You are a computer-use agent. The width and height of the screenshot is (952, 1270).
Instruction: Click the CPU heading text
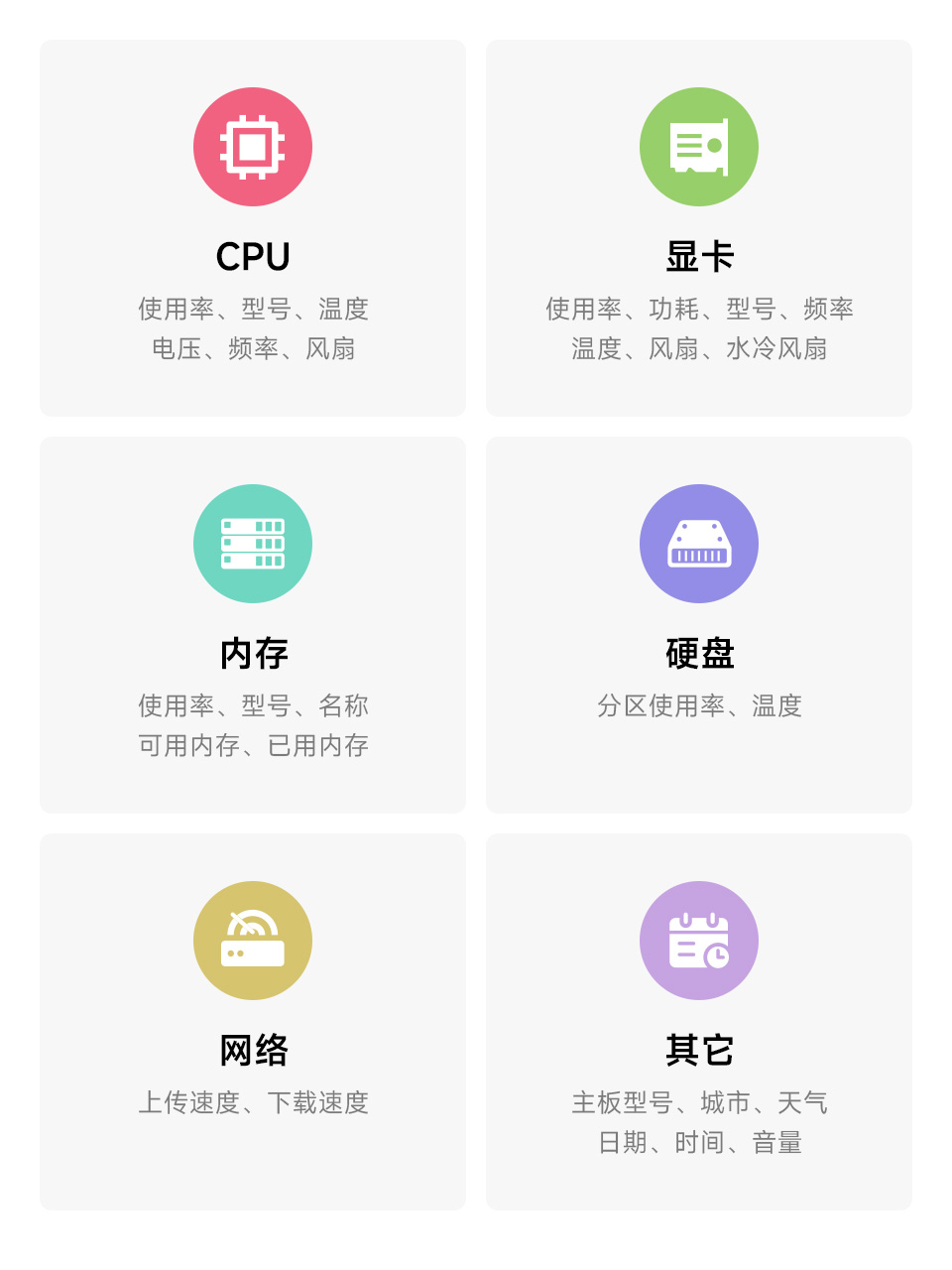(253, 256)
